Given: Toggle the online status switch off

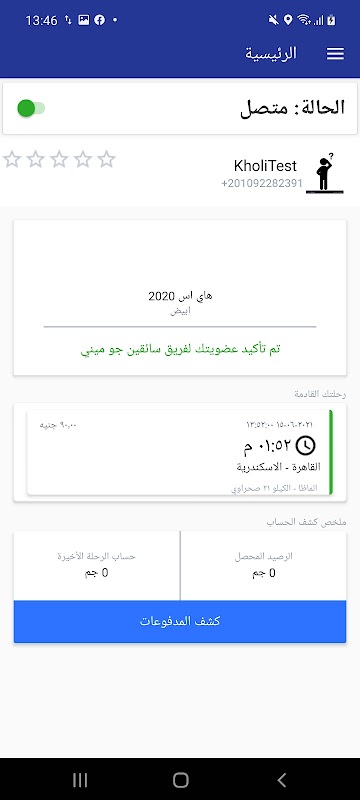Looking at the screenshot, I should pyautogui.click(x=31, y=108).
